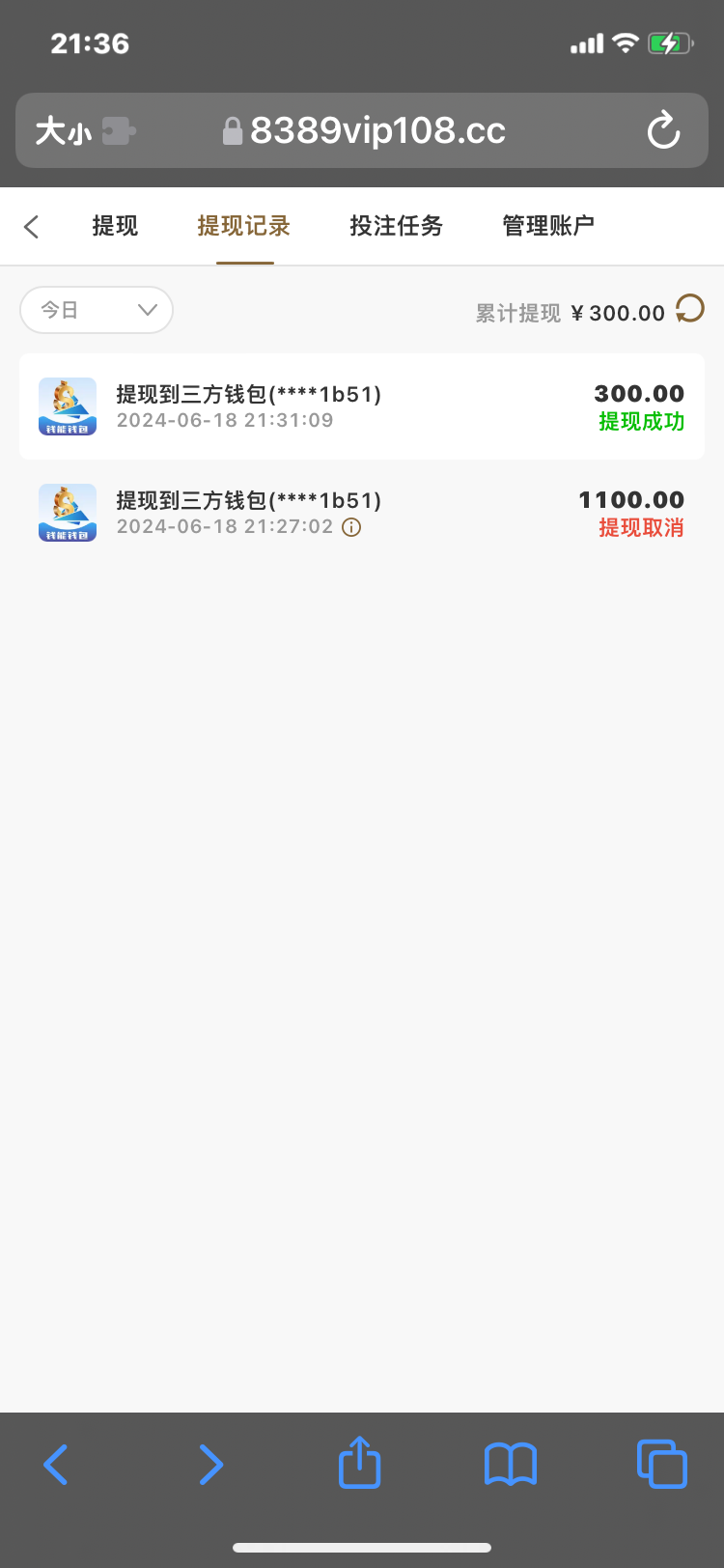724x1568 pixels.
Task: Open the 300.00 提现成功 record
Action: 362,406
